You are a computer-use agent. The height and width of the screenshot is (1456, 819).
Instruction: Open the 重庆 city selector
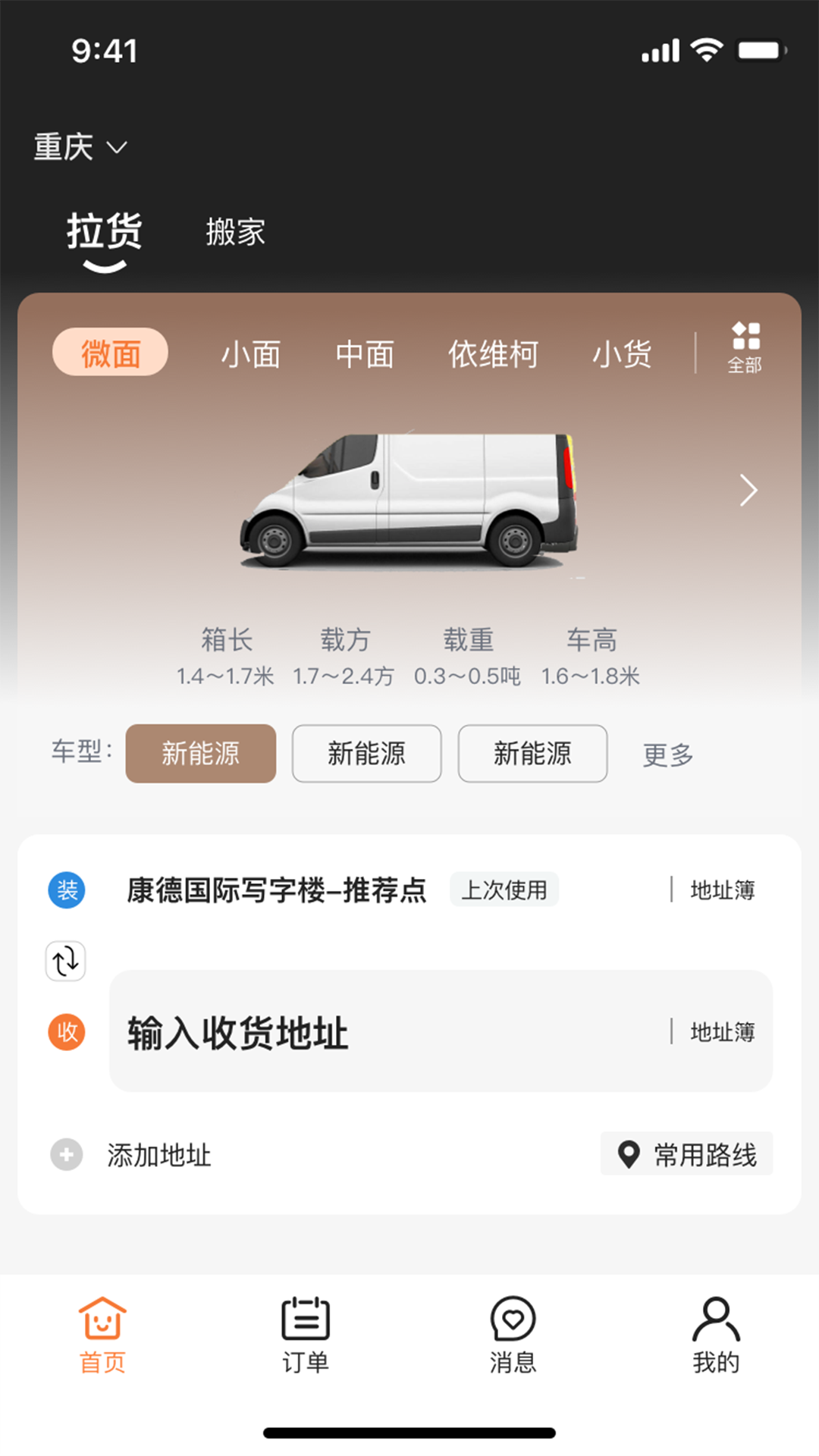point(80,147)
